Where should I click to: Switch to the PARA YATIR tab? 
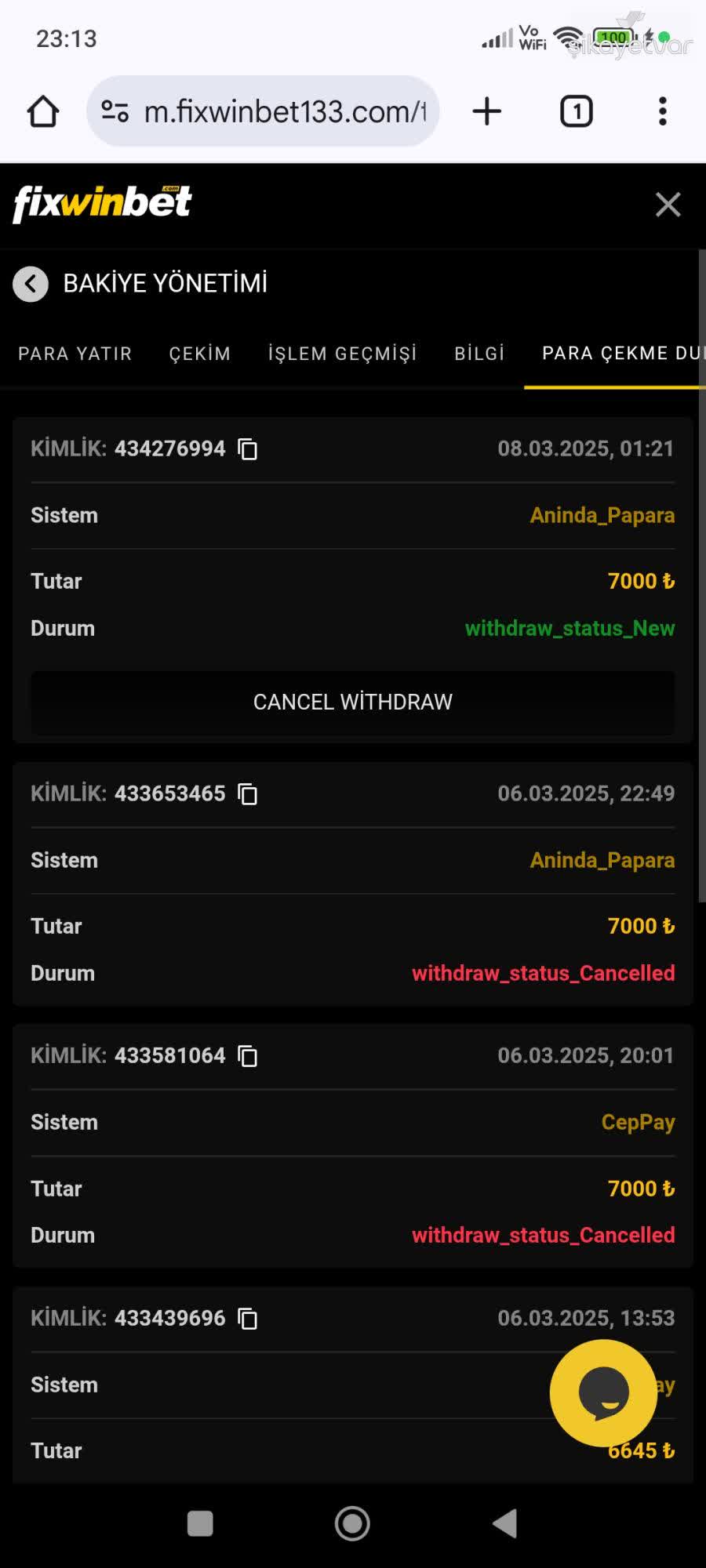75,353
